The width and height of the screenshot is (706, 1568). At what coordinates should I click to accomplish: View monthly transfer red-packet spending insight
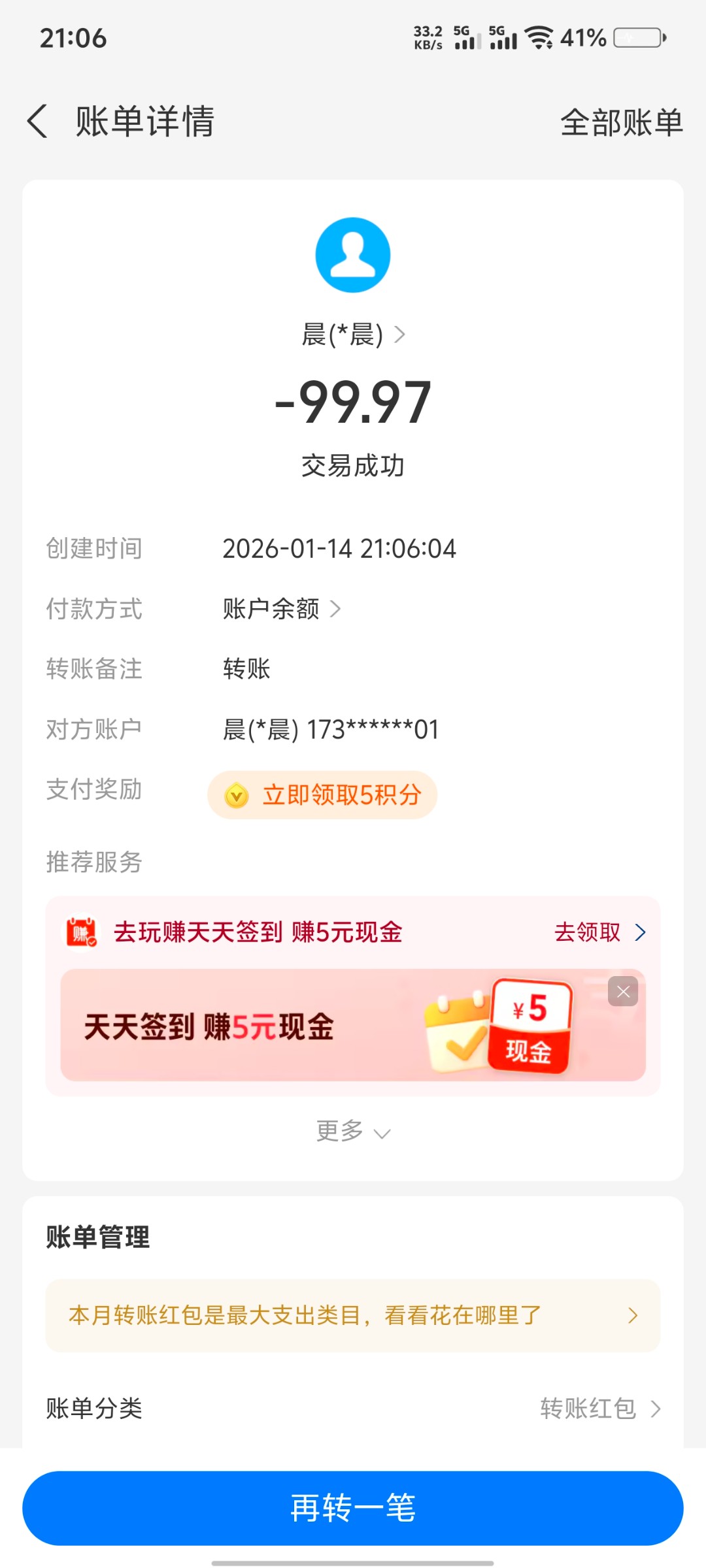tap(353, 1316)
